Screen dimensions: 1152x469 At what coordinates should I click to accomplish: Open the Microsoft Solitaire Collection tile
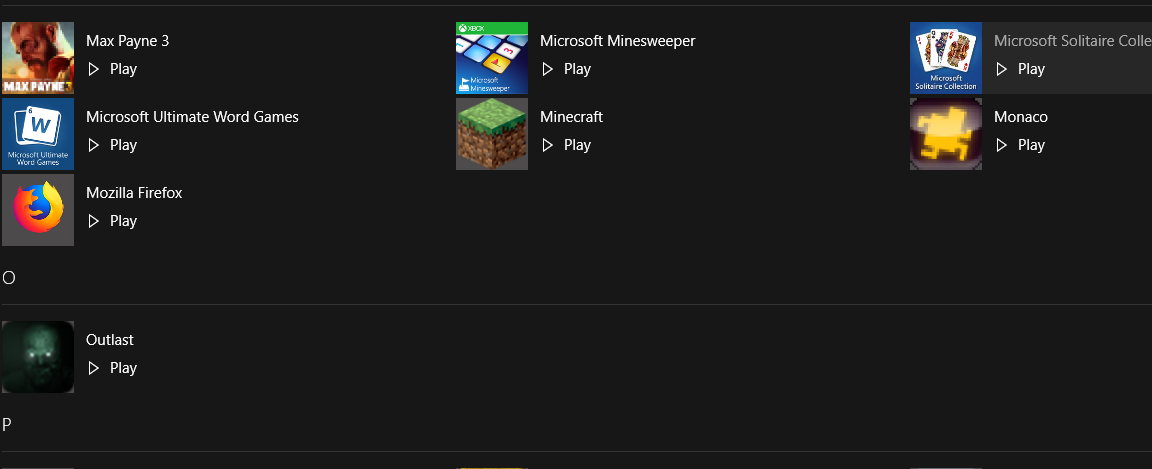tap(946, 58)
